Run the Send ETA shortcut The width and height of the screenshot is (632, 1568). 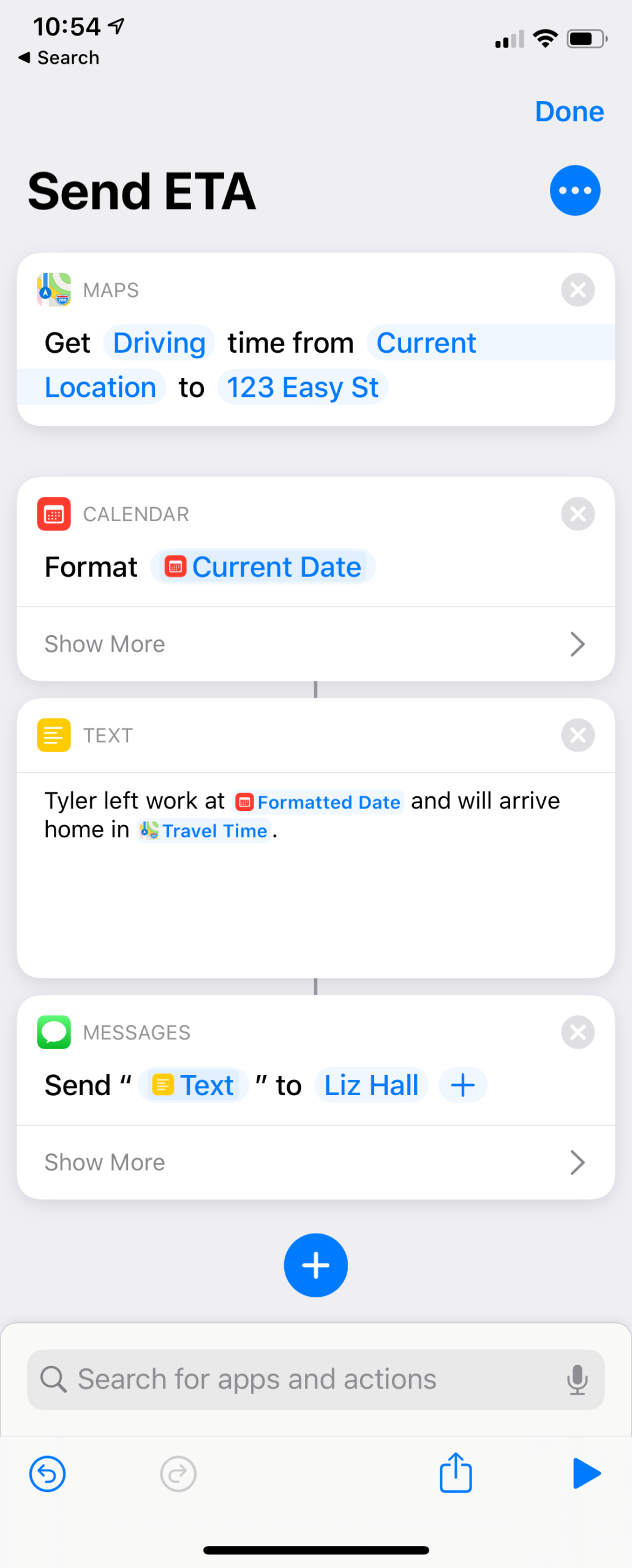(586, 1474)
